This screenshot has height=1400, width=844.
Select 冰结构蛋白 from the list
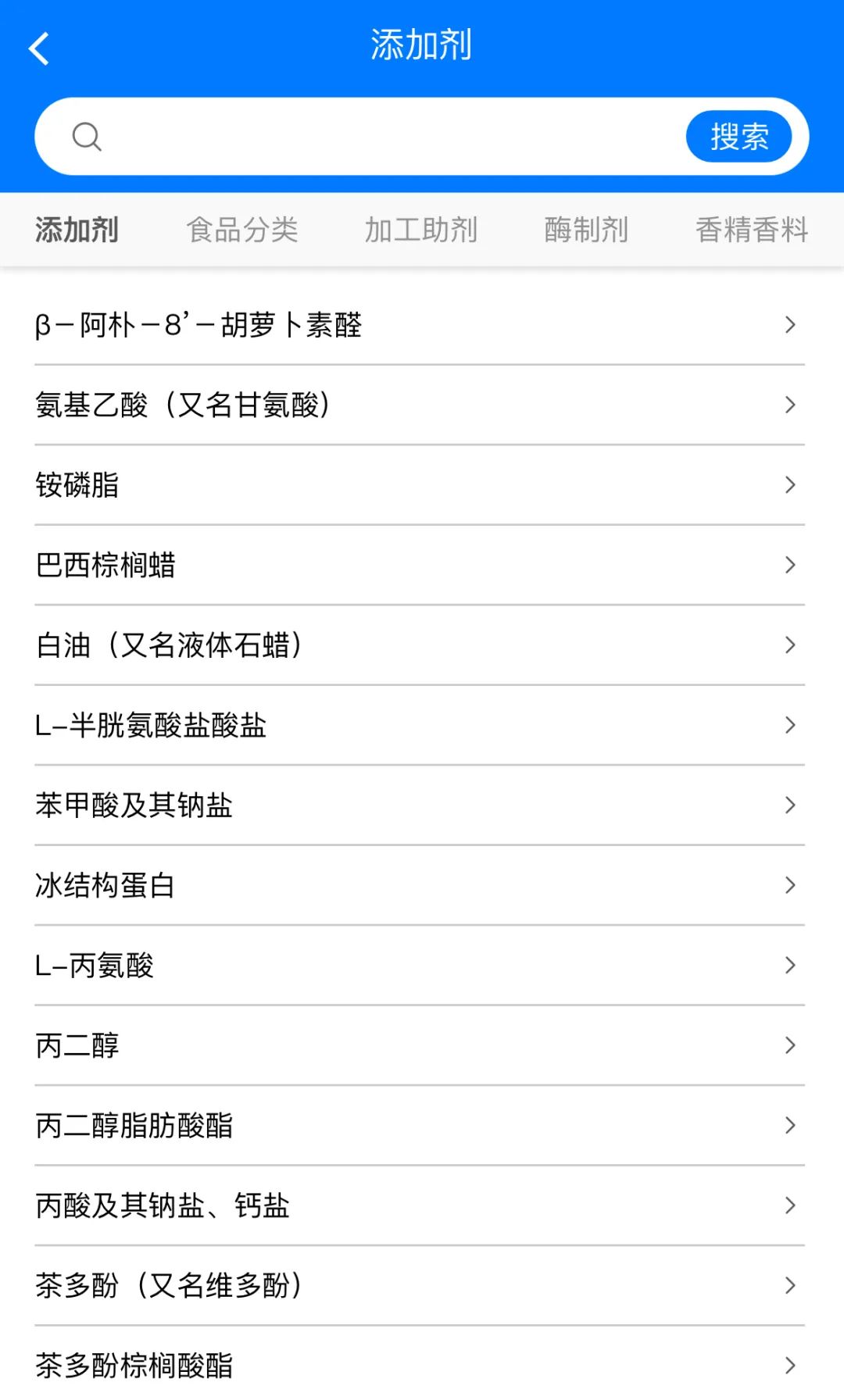420,885
